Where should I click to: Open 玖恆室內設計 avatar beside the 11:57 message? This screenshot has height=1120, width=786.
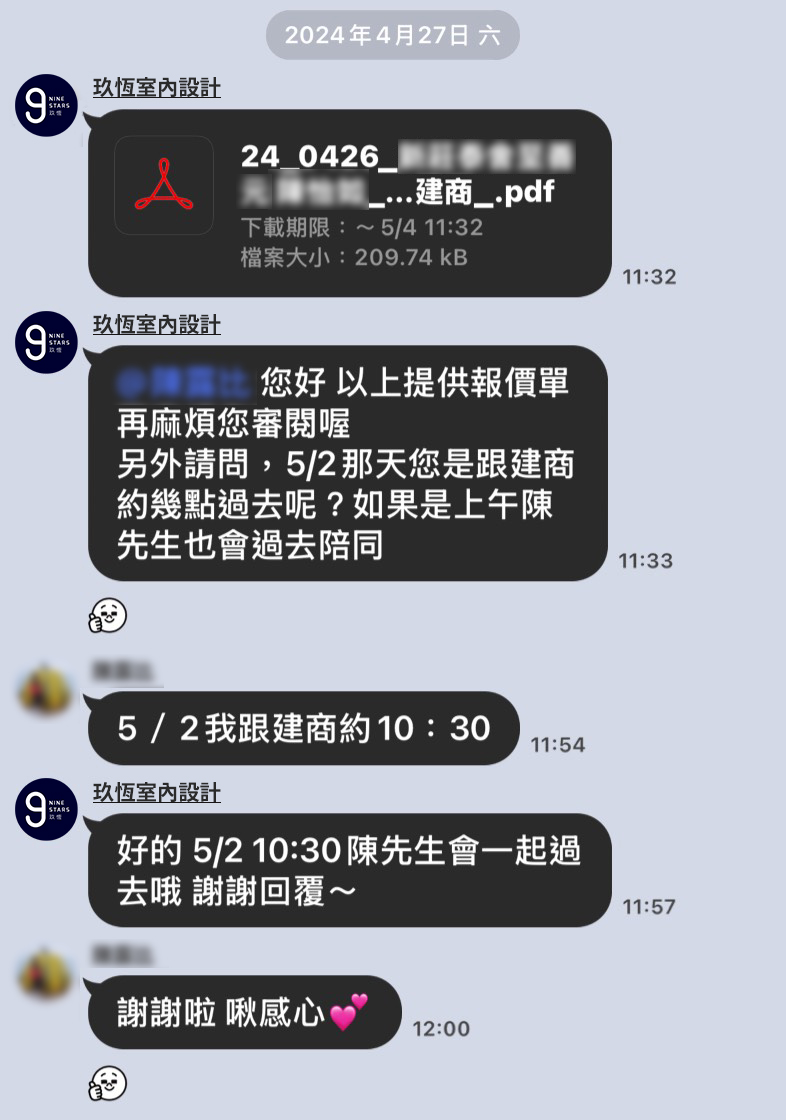pos(46,809)
